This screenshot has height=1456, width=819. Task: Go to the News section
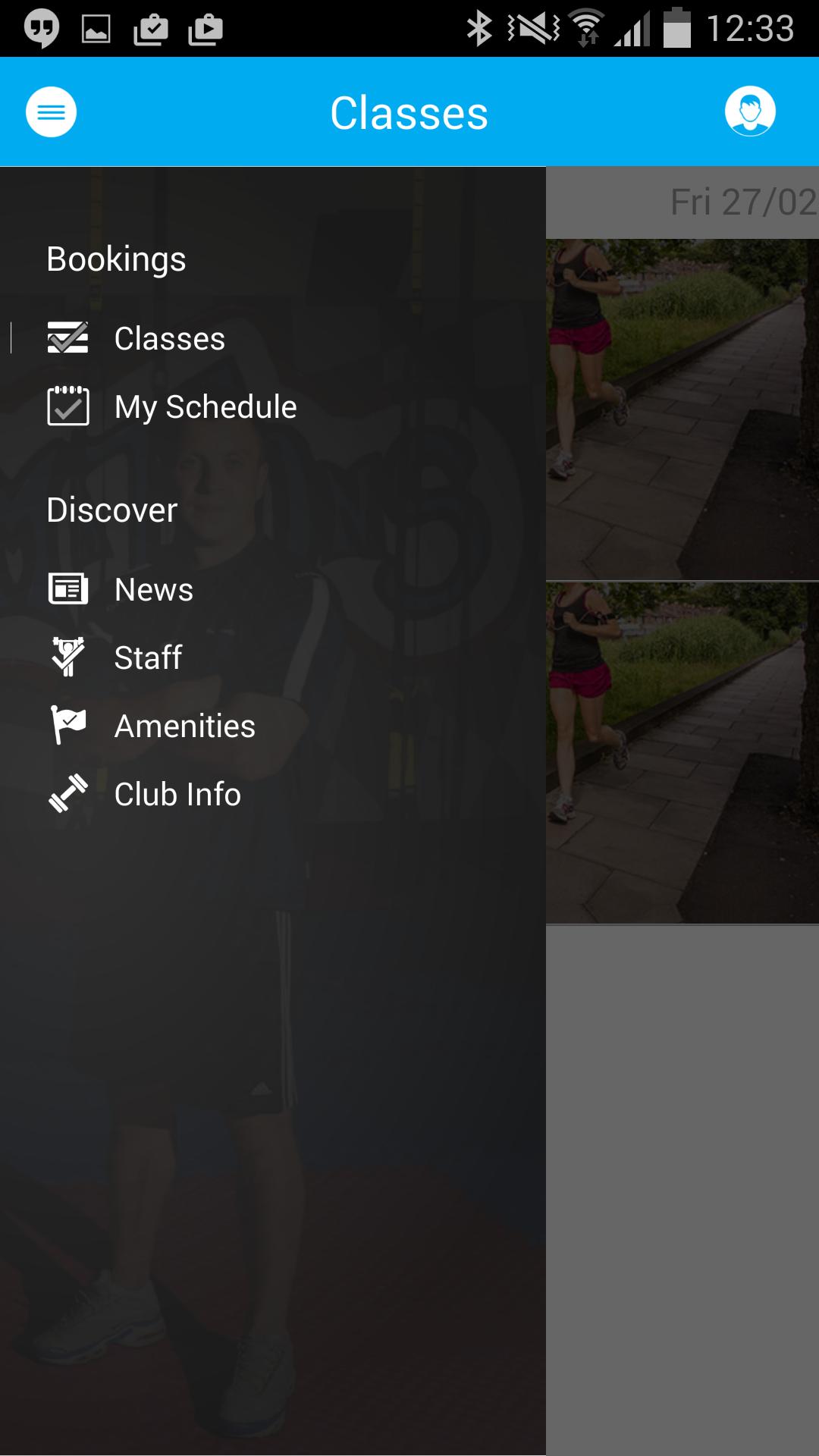point(153,589)
